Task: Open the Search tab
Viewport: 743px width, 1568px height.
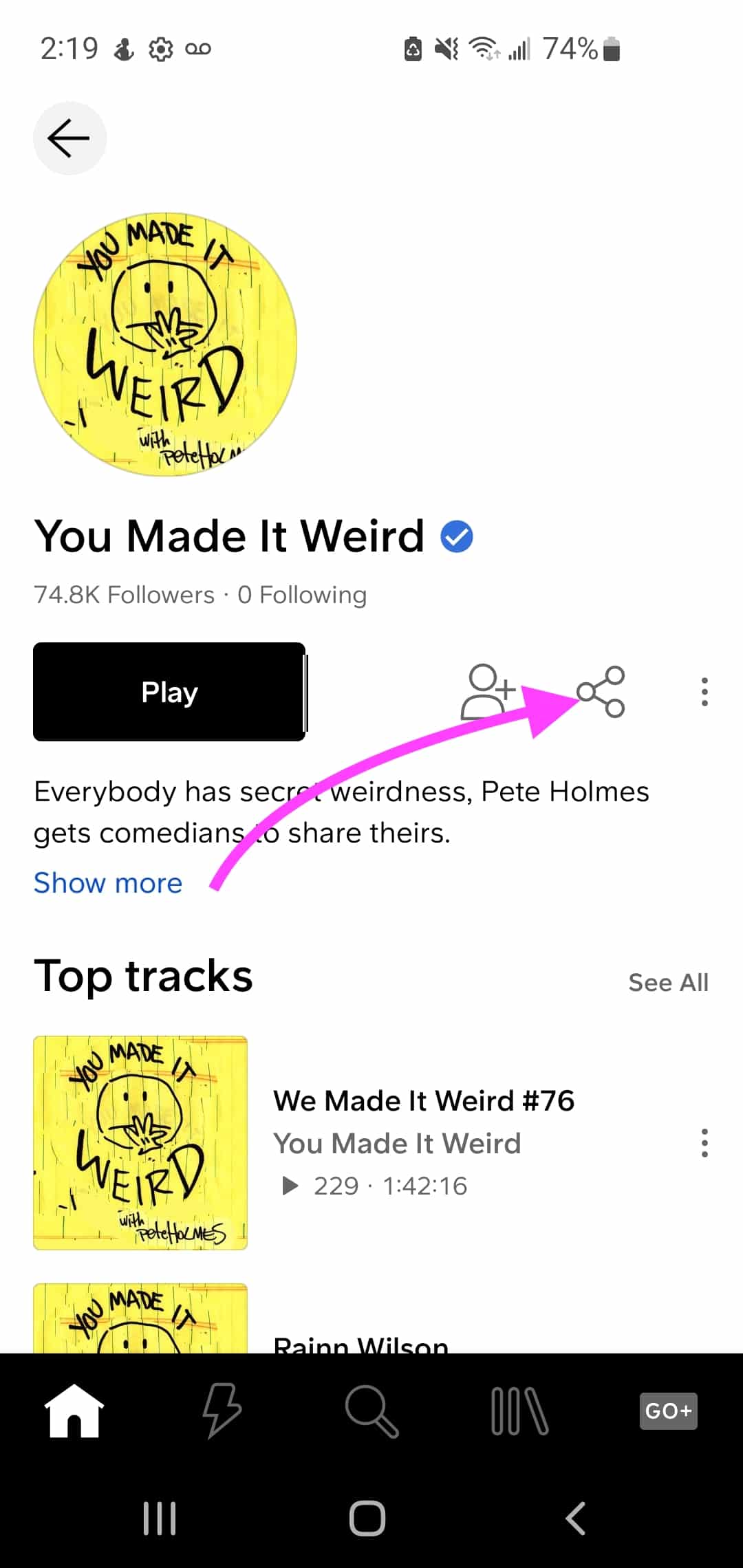Action: (x=371, y=1411)
